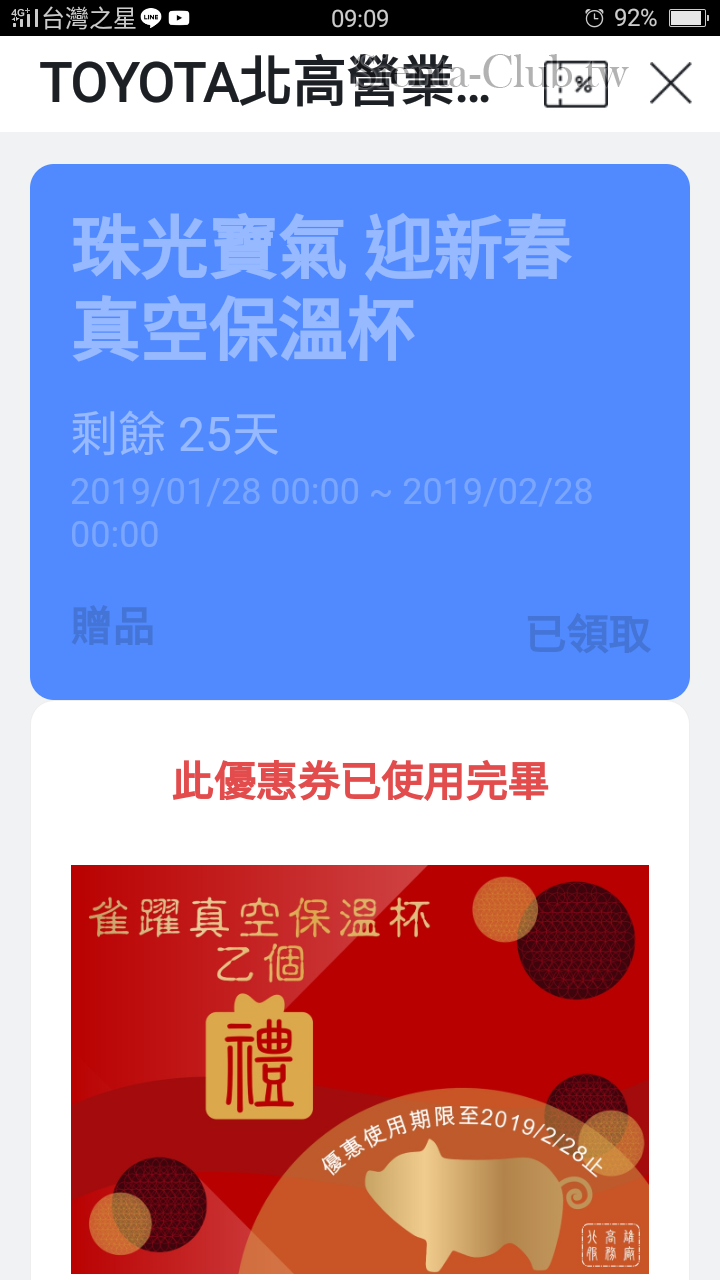
Task: Open the validity period date range text
Action: [x=332, y=512]
